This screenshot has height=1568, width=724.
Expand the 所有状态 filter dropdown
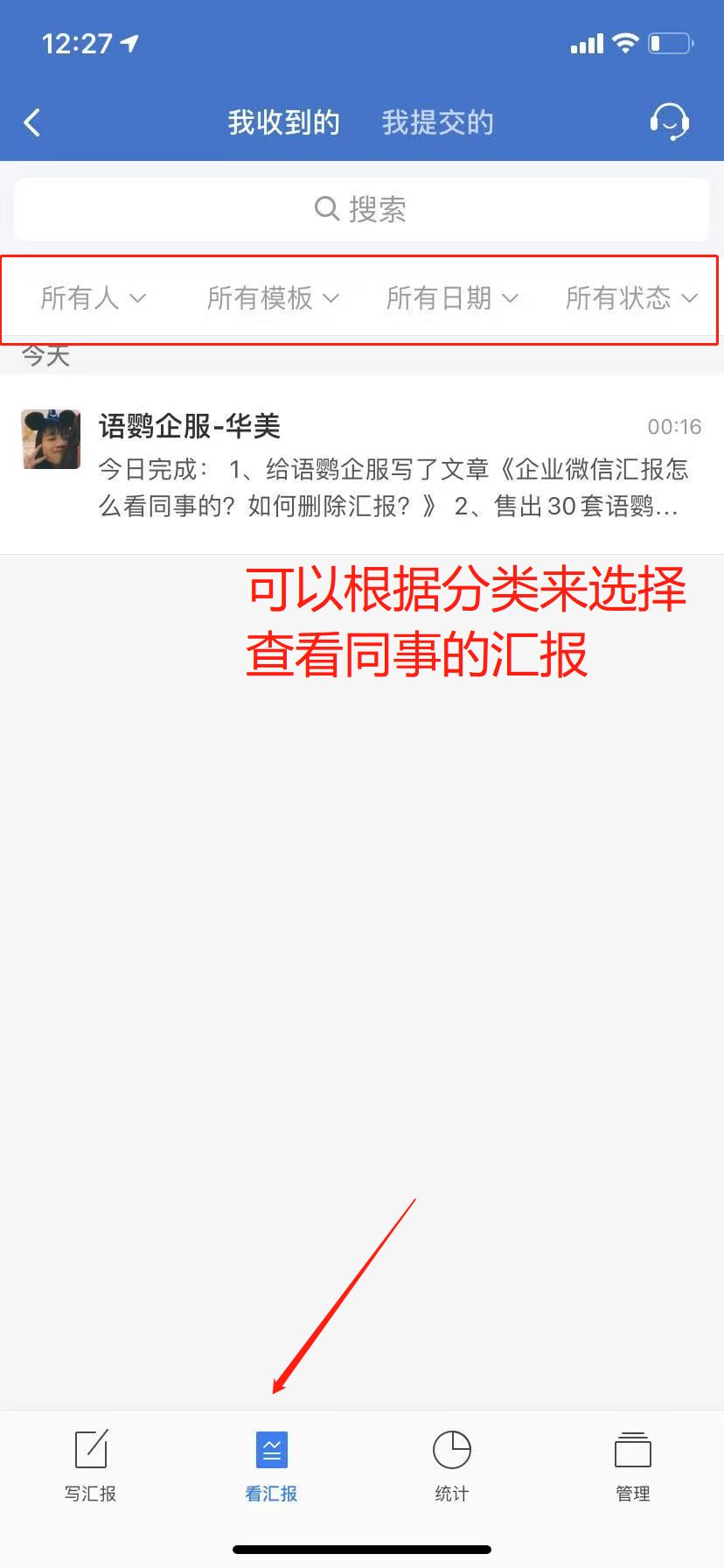pyautogui.click(x=631, y=298)
